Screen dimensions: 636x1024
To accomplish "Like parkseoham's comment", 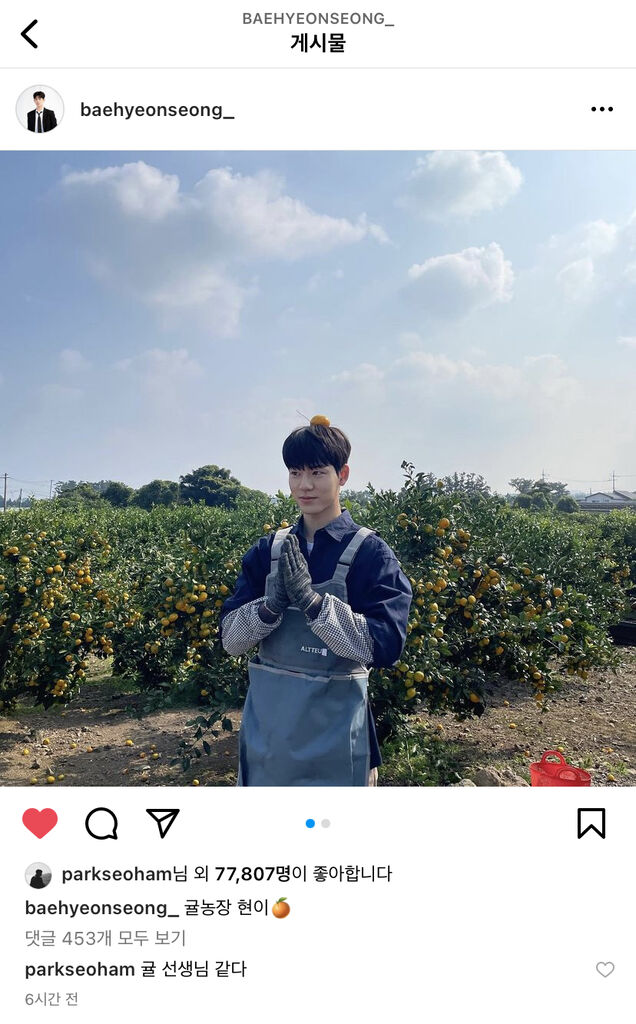I will click(605, 969).
